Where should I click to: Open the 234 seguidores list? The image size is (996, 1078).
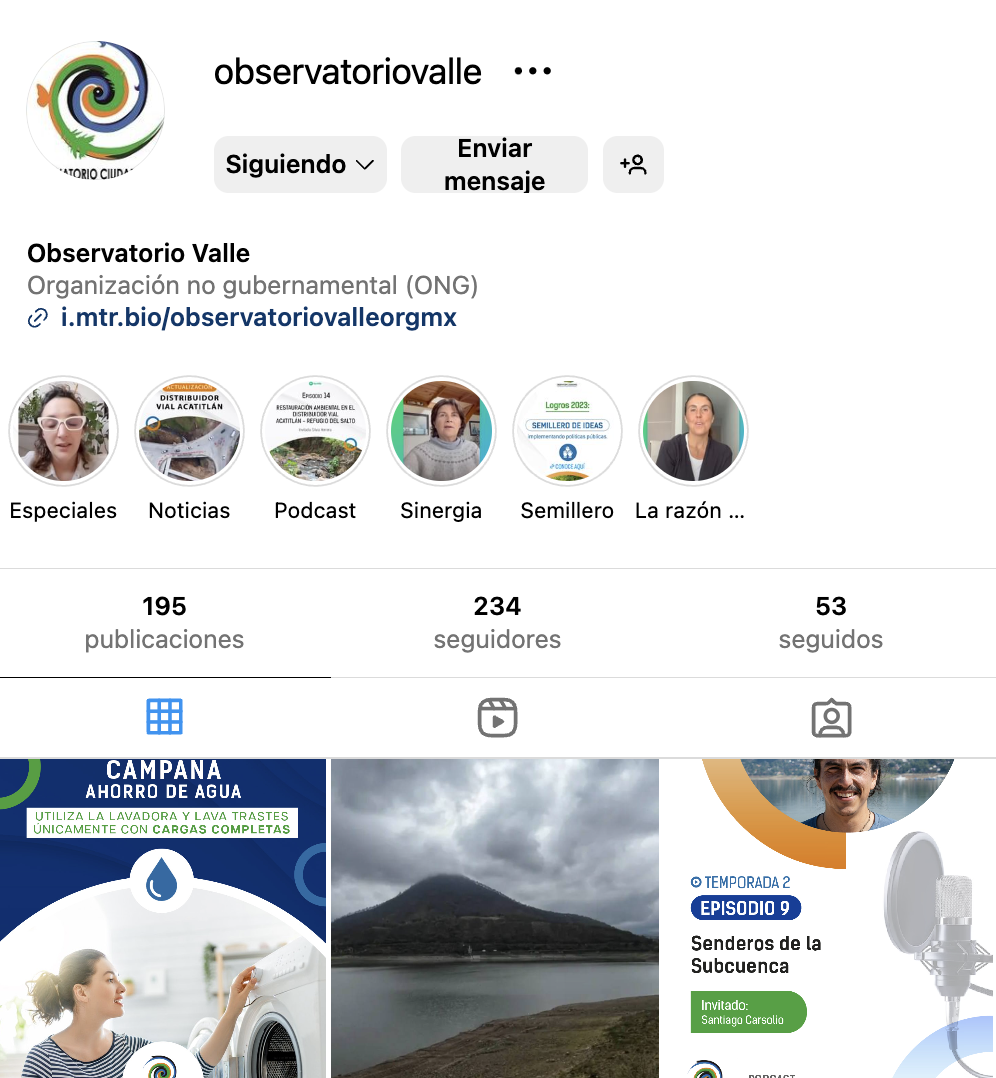coord(497,622)
